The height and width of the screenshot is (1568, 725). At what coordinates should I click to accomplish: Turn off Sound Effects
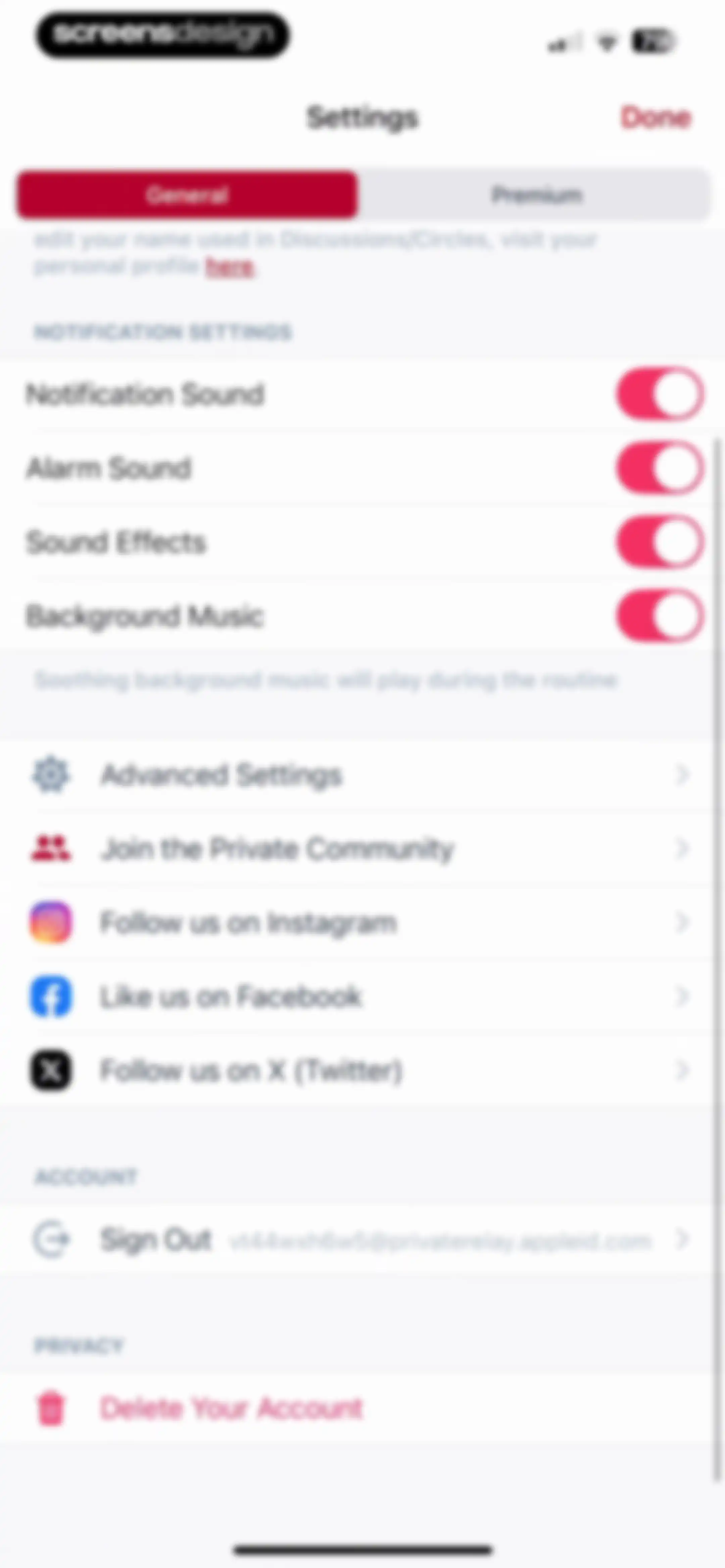661,542
